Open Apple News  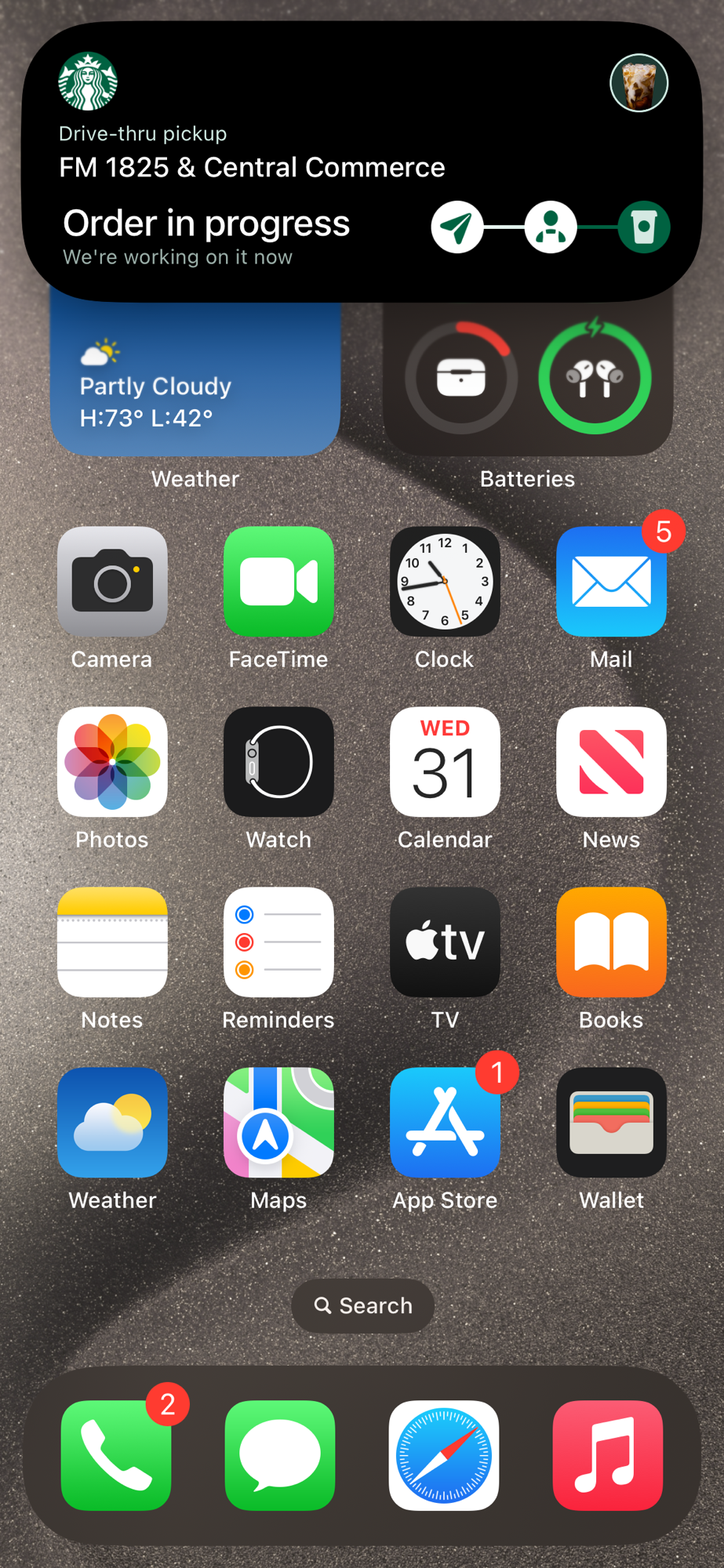[x=611, y=761]
